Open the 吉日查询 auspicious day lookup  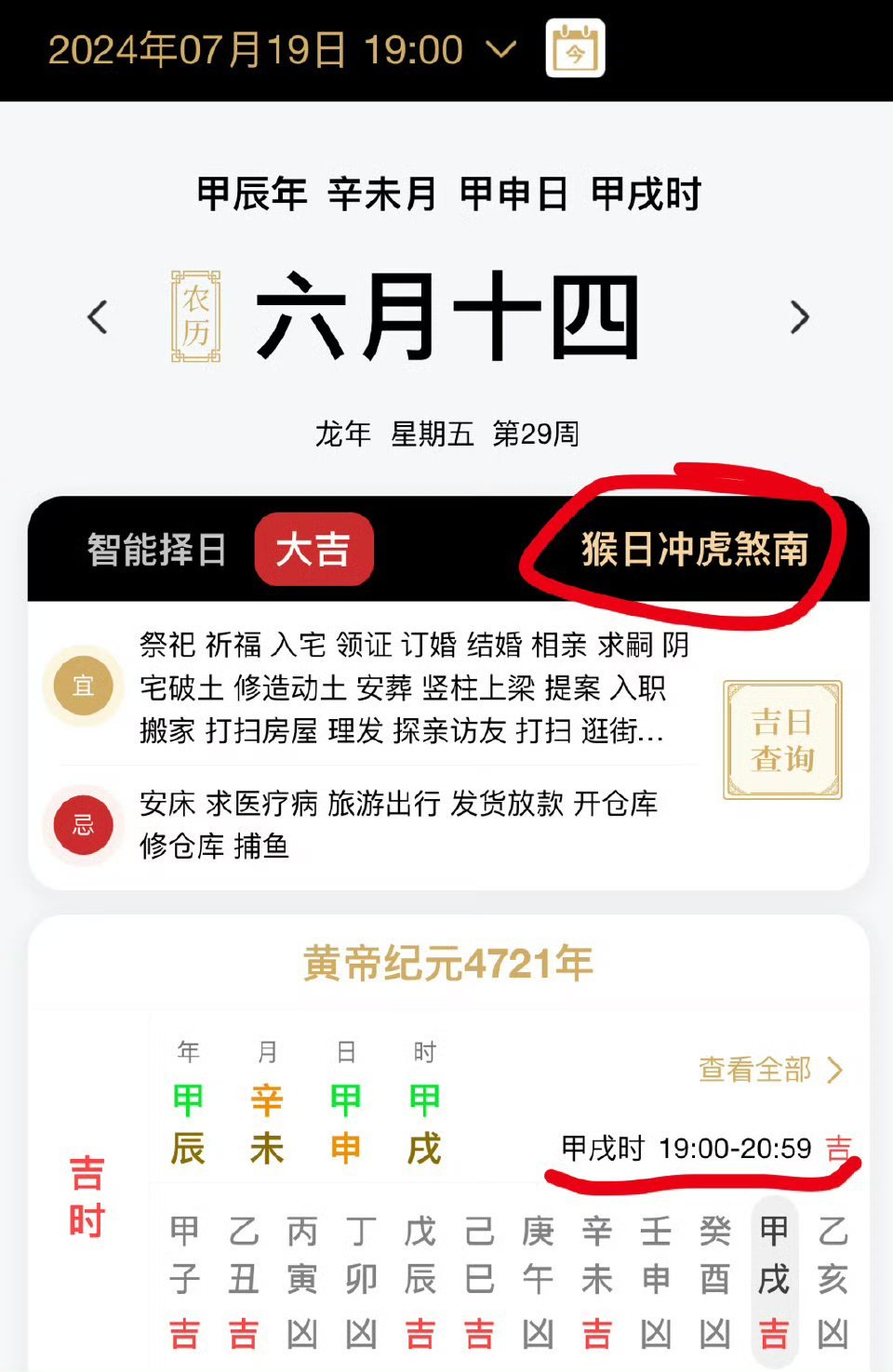tap(784, 739)
